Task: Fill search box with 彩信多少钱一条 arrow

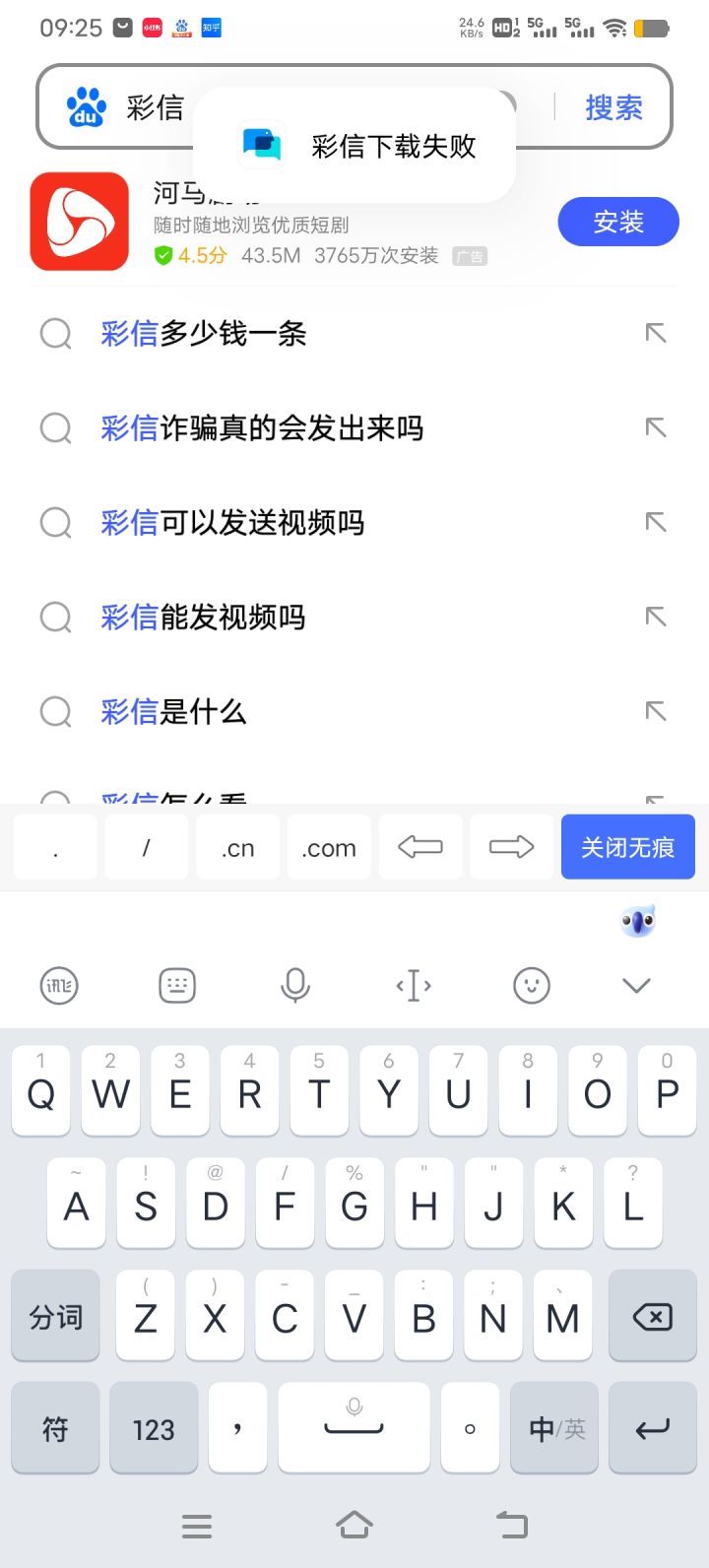Action: click(x=655, y=334)
